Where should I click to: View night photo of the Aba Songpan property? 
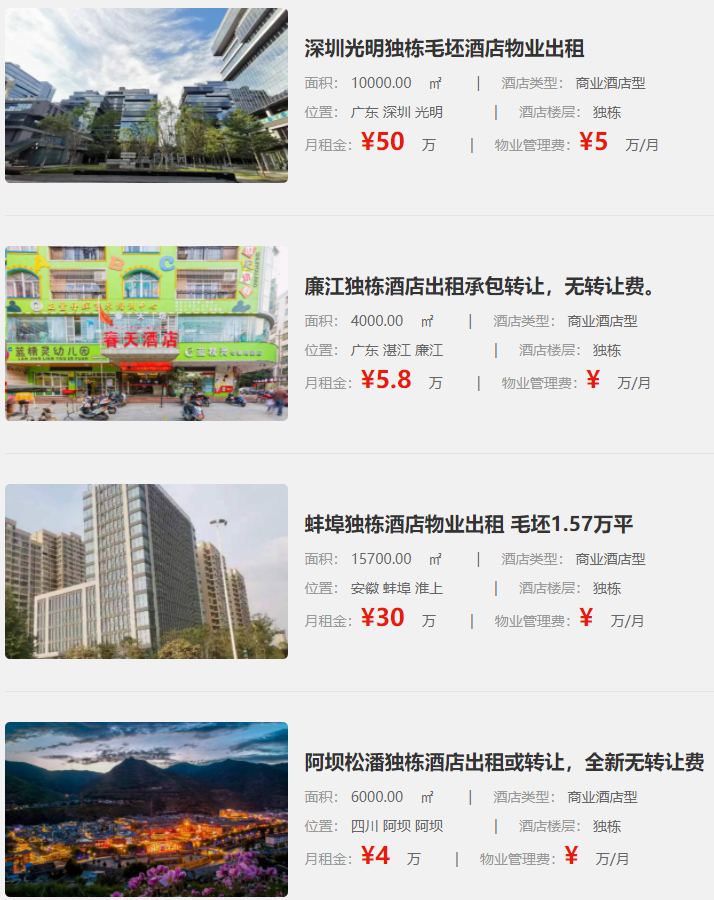point(146,810)
